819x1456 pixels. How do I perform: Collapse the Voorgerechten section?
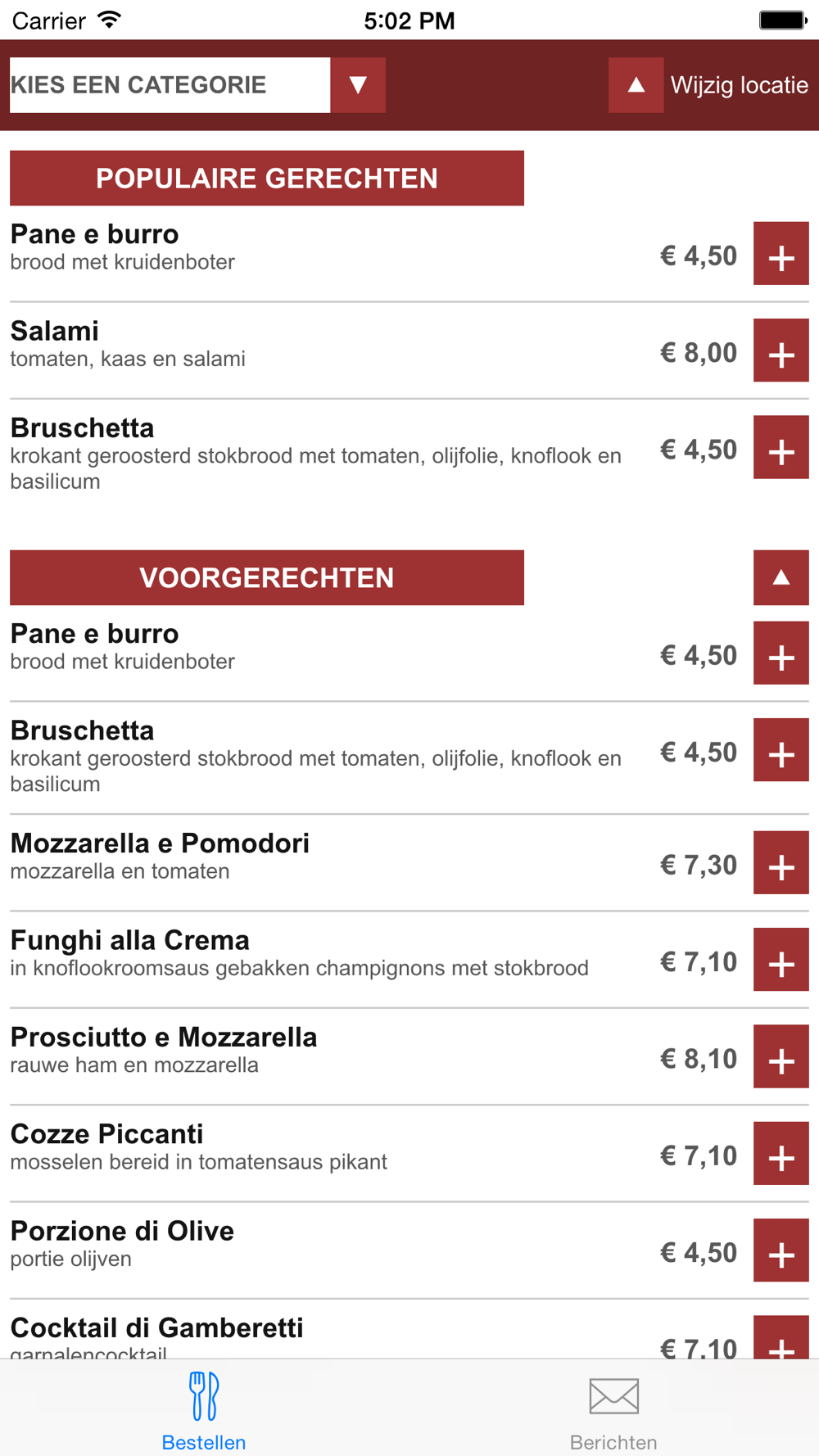(x=781, y=578)
